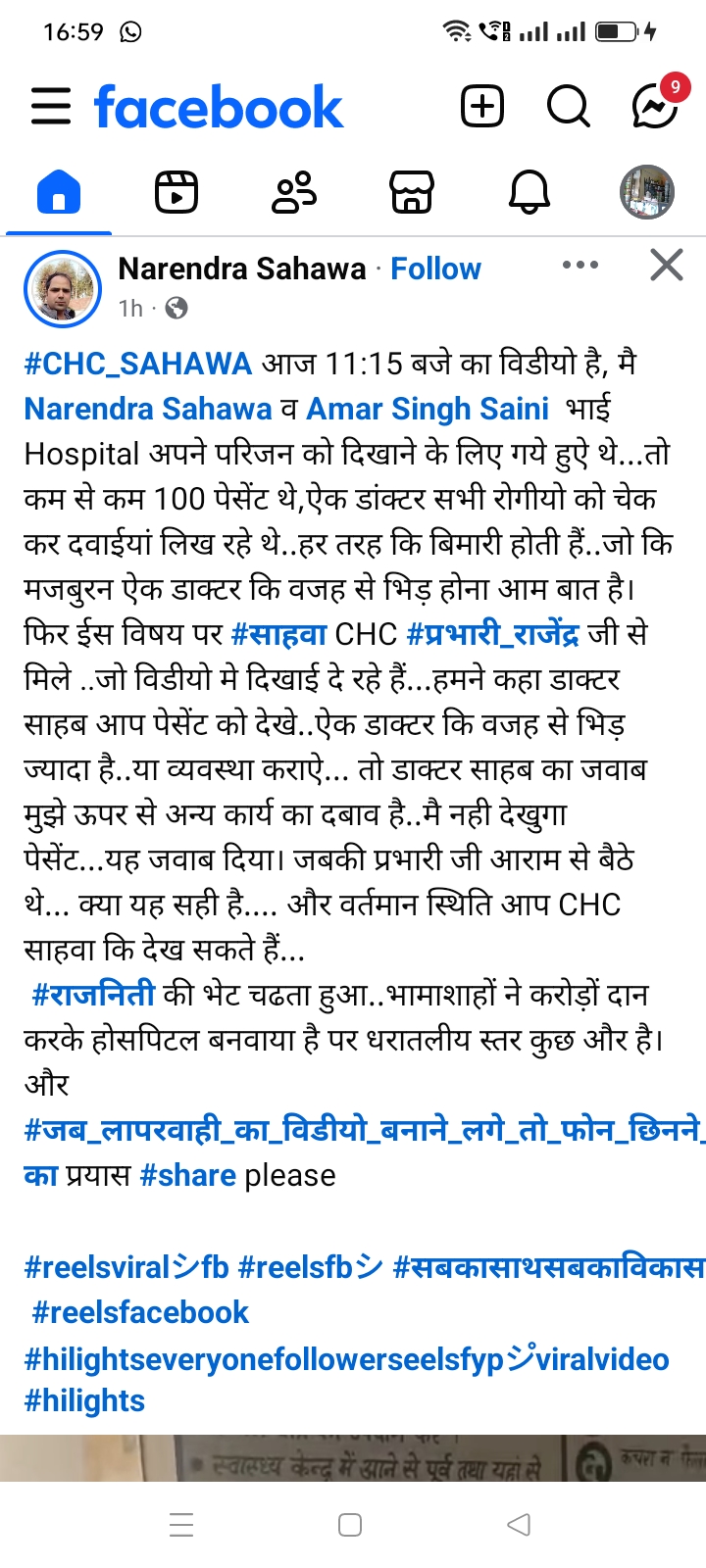Viewport: 706px width, 1568px height.
Task: Open the #hilights hashtag
Action: [84, 1400]
